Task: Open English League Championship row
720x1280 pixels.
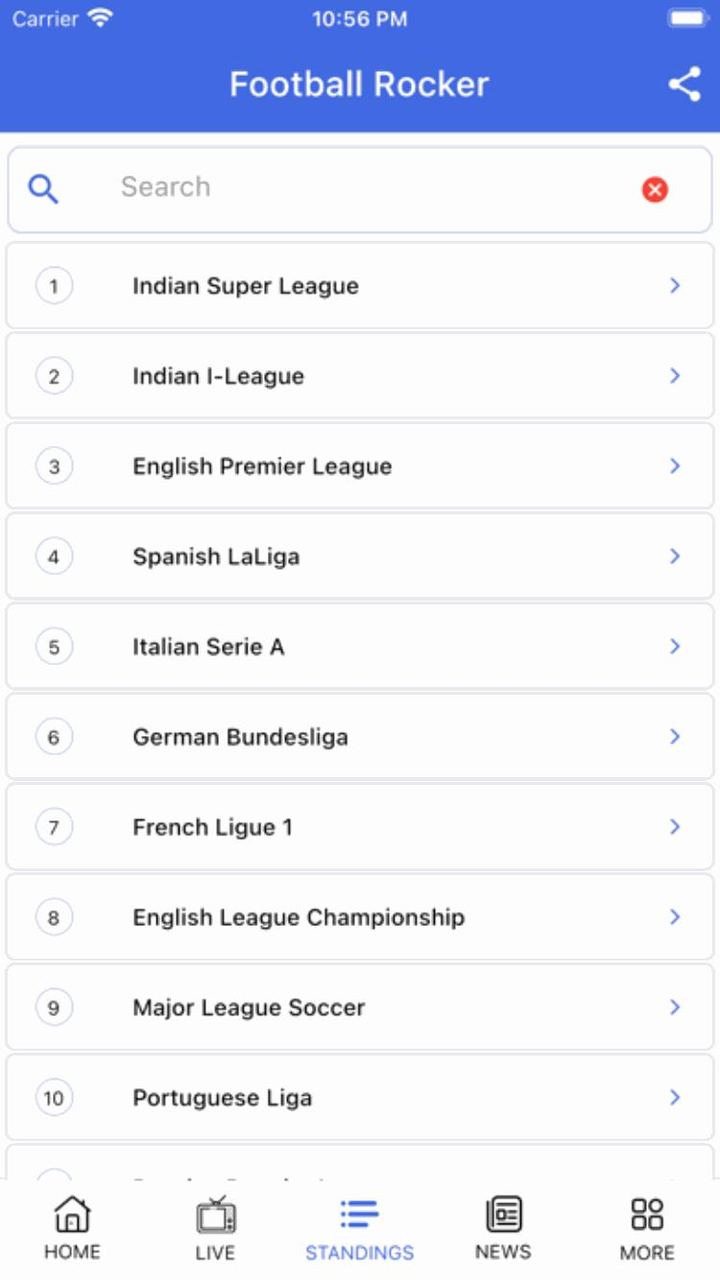Action: click(360, 917)
